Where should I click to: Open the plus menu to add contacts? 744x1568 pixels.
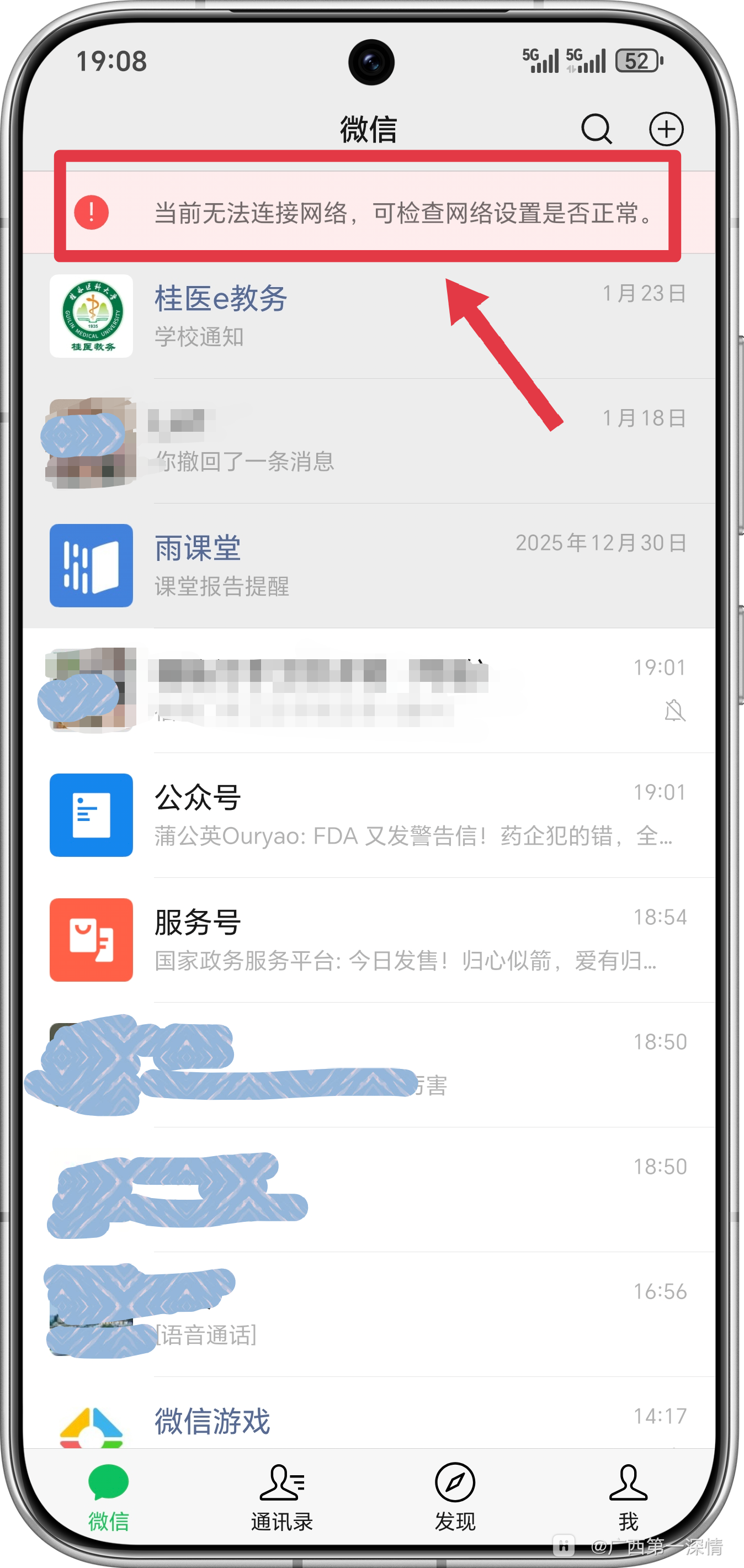666,129
